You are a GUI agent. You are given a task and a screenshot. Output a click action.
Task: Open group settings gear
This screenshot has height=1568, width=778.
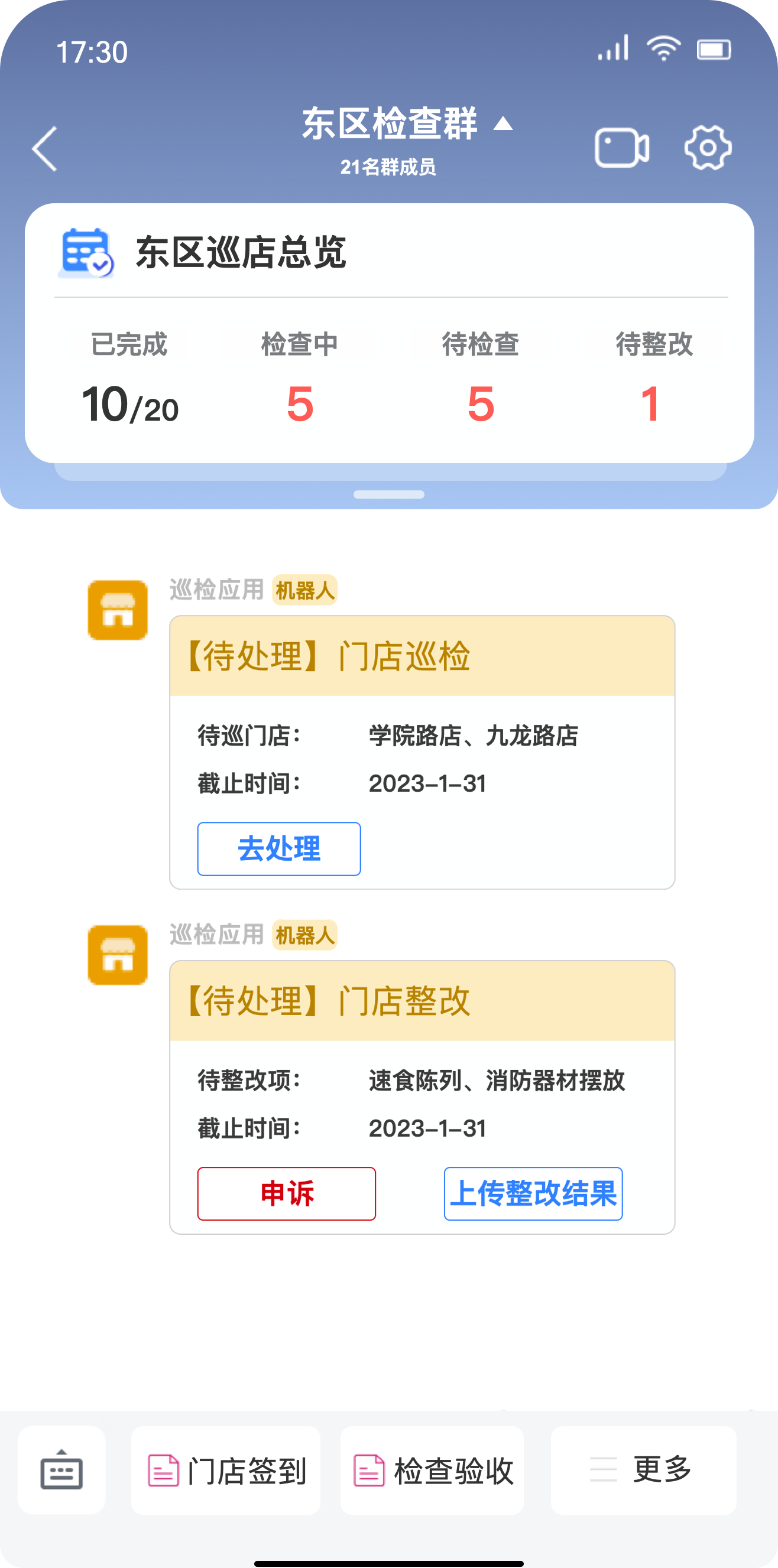(707, 148)
